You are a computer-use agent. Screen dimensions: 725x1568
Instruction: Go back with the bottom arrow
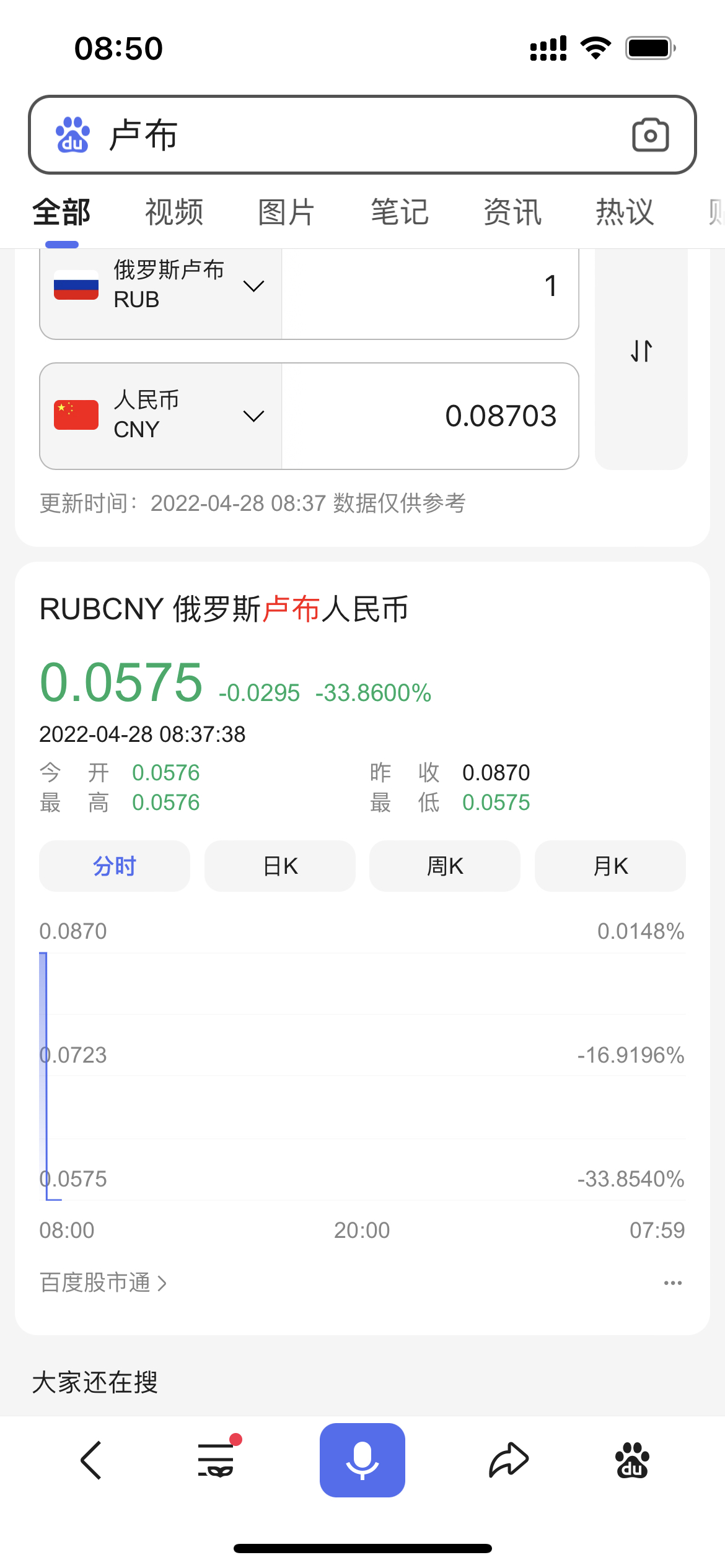[91, 1460]
